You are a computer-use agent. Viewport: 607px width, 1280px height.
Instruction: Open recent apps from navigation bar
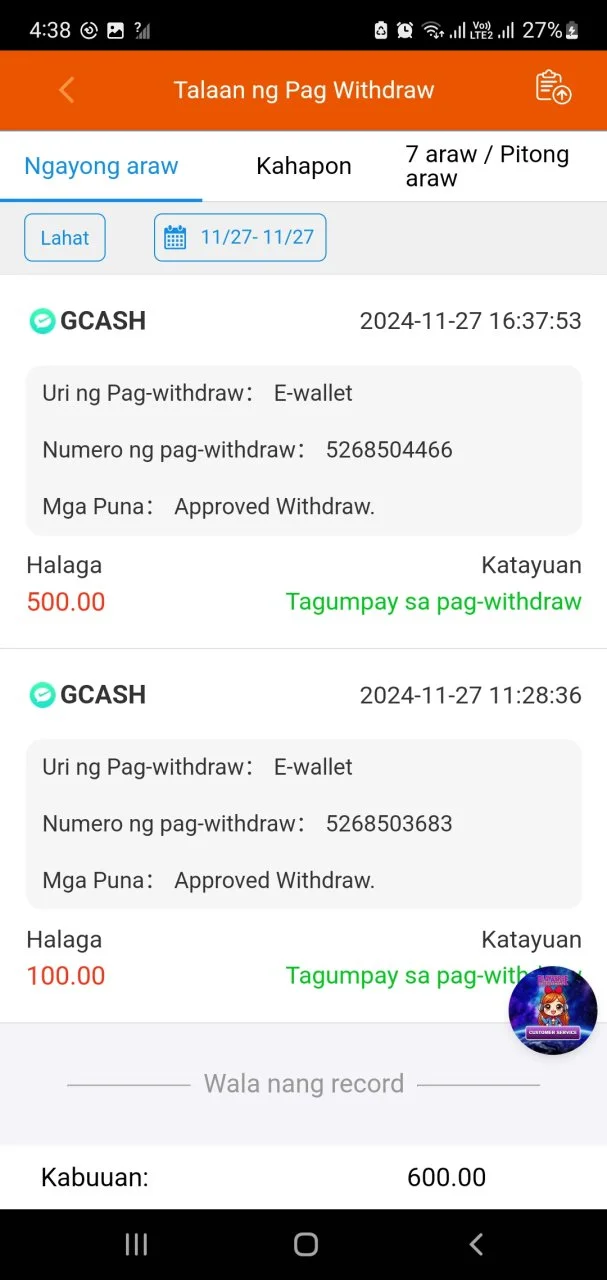pyautogui.click(x=136, y=1244)
